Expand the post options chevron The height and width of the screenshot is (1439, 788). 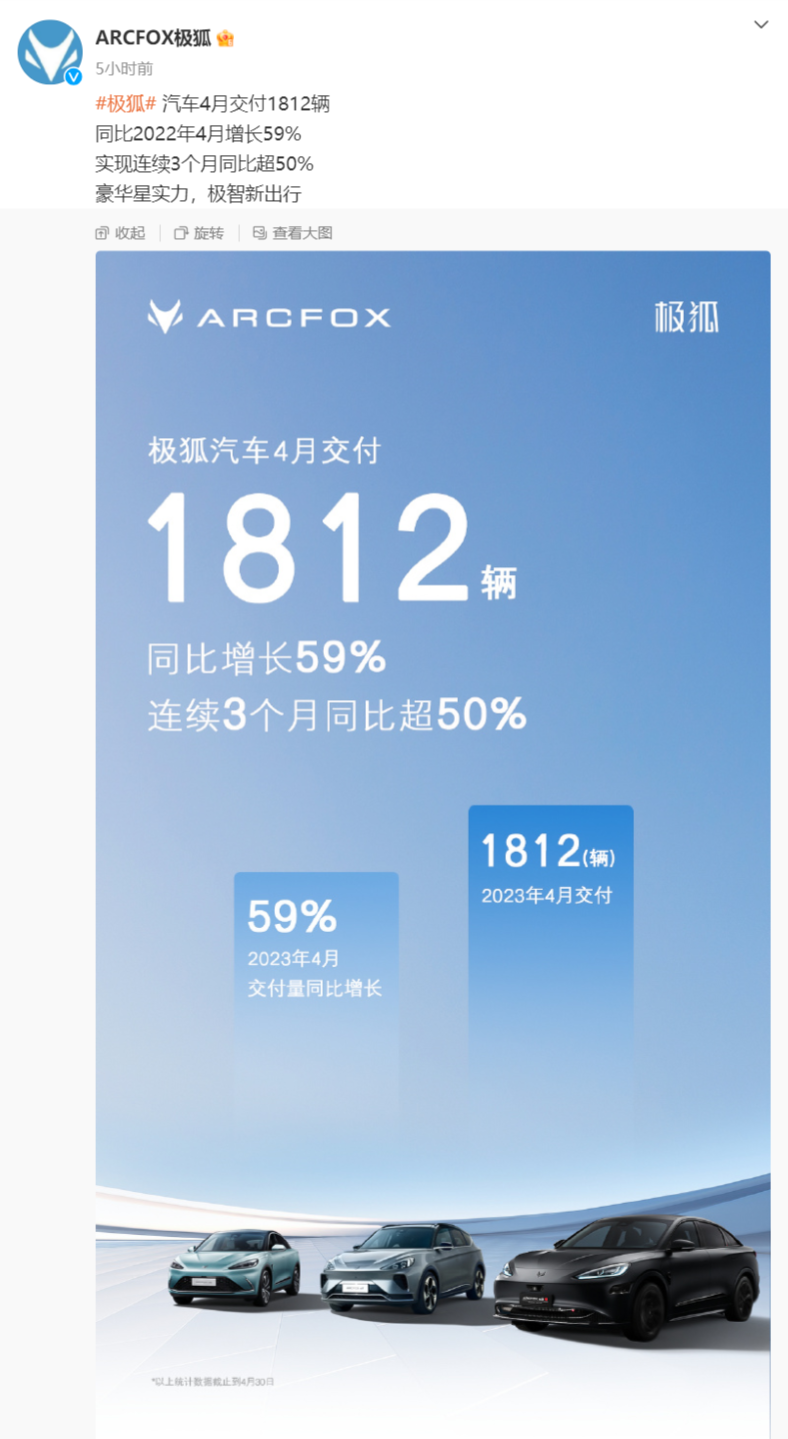tap(761, 25)
